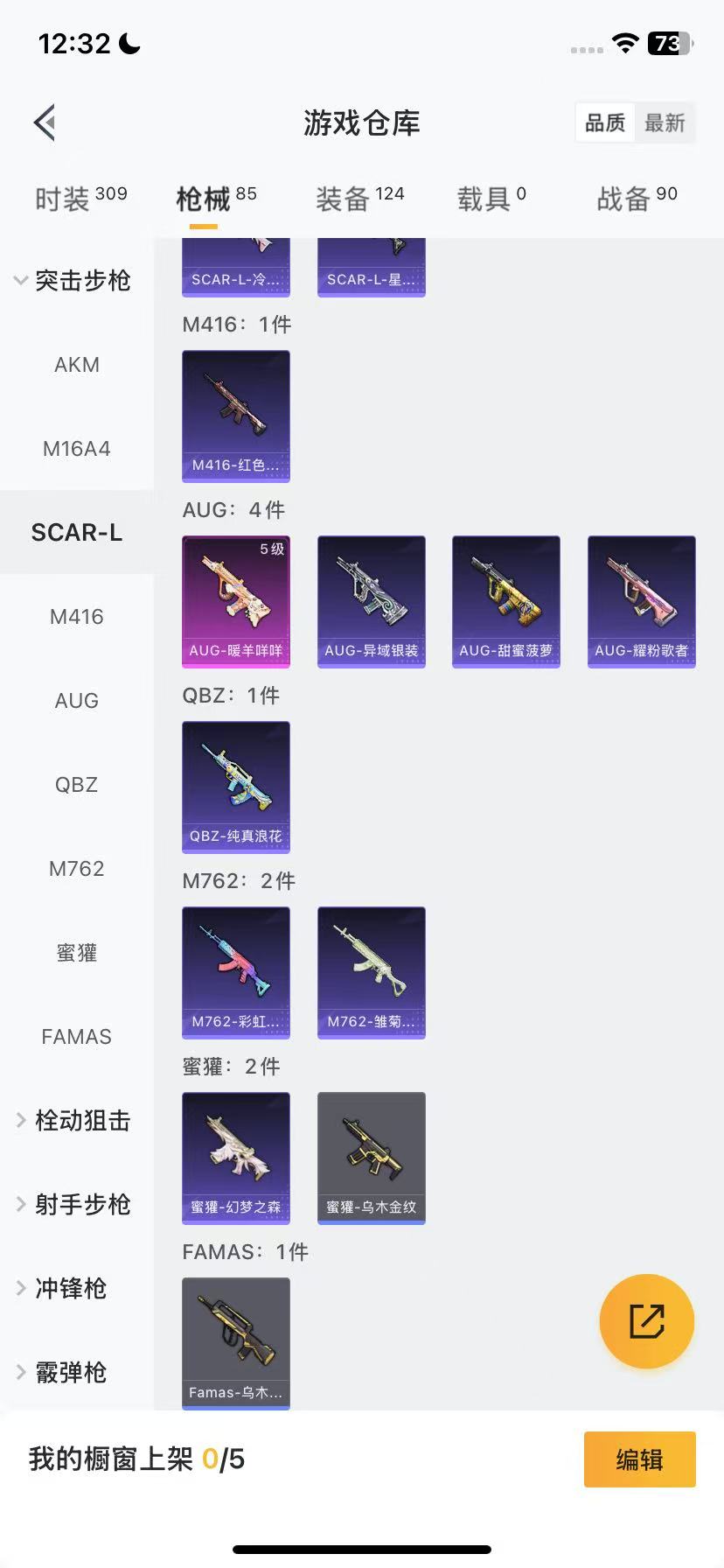Open the 战备 tab
The image size is (724, 1568).
click(x=637, y=199)
